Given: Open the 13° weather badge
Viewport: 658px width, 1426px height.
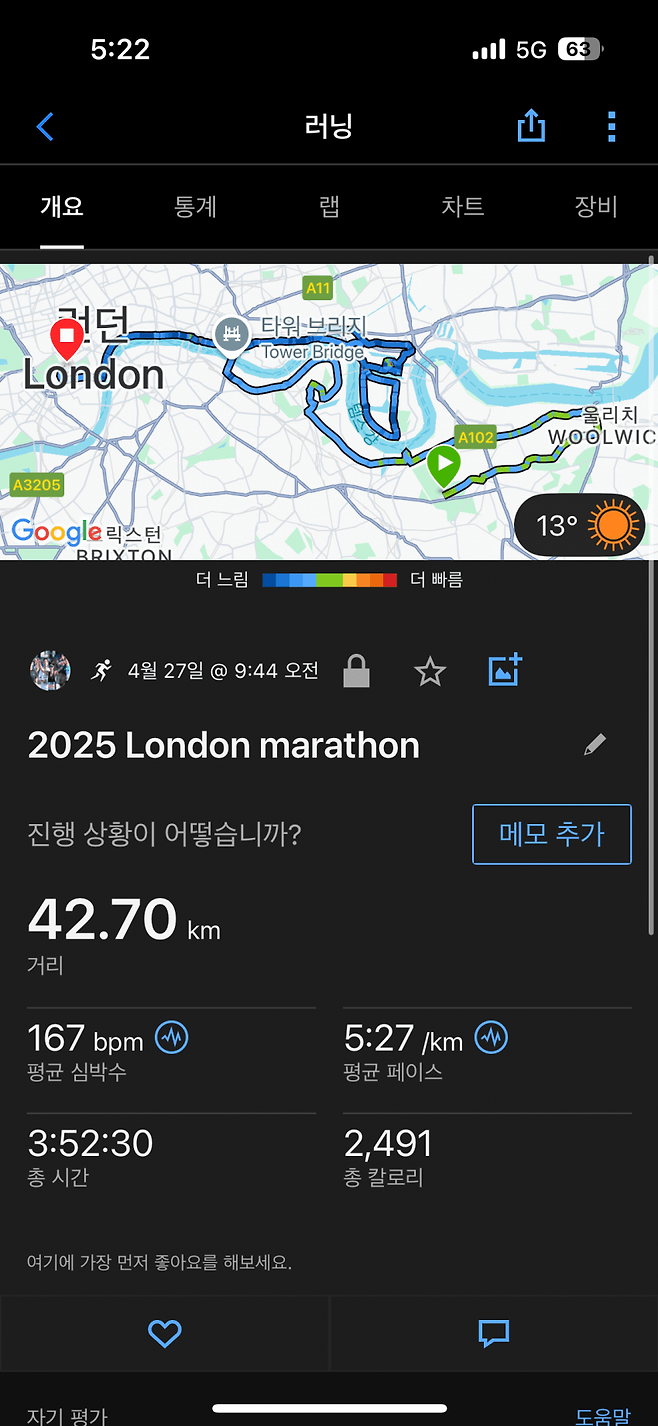Looking at the screenshot, I should (580, 525).
